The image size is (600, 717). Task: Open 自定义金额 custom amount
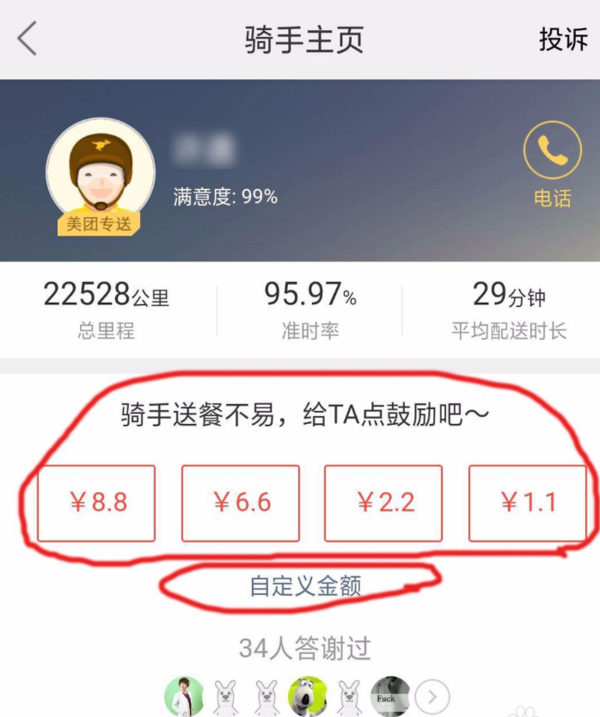(x=305, y=586)
